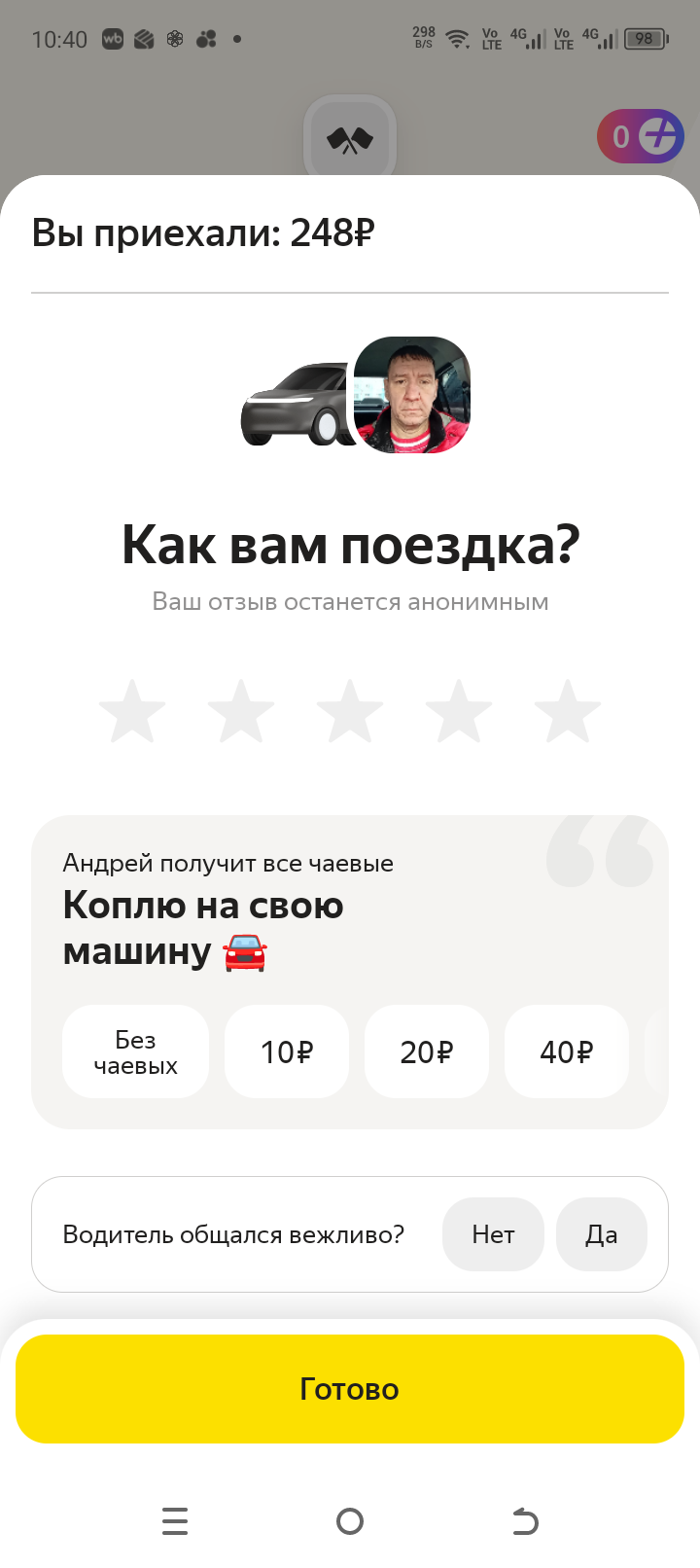Answer 'Да' to the polite driver question

(x=601, y=1234)
